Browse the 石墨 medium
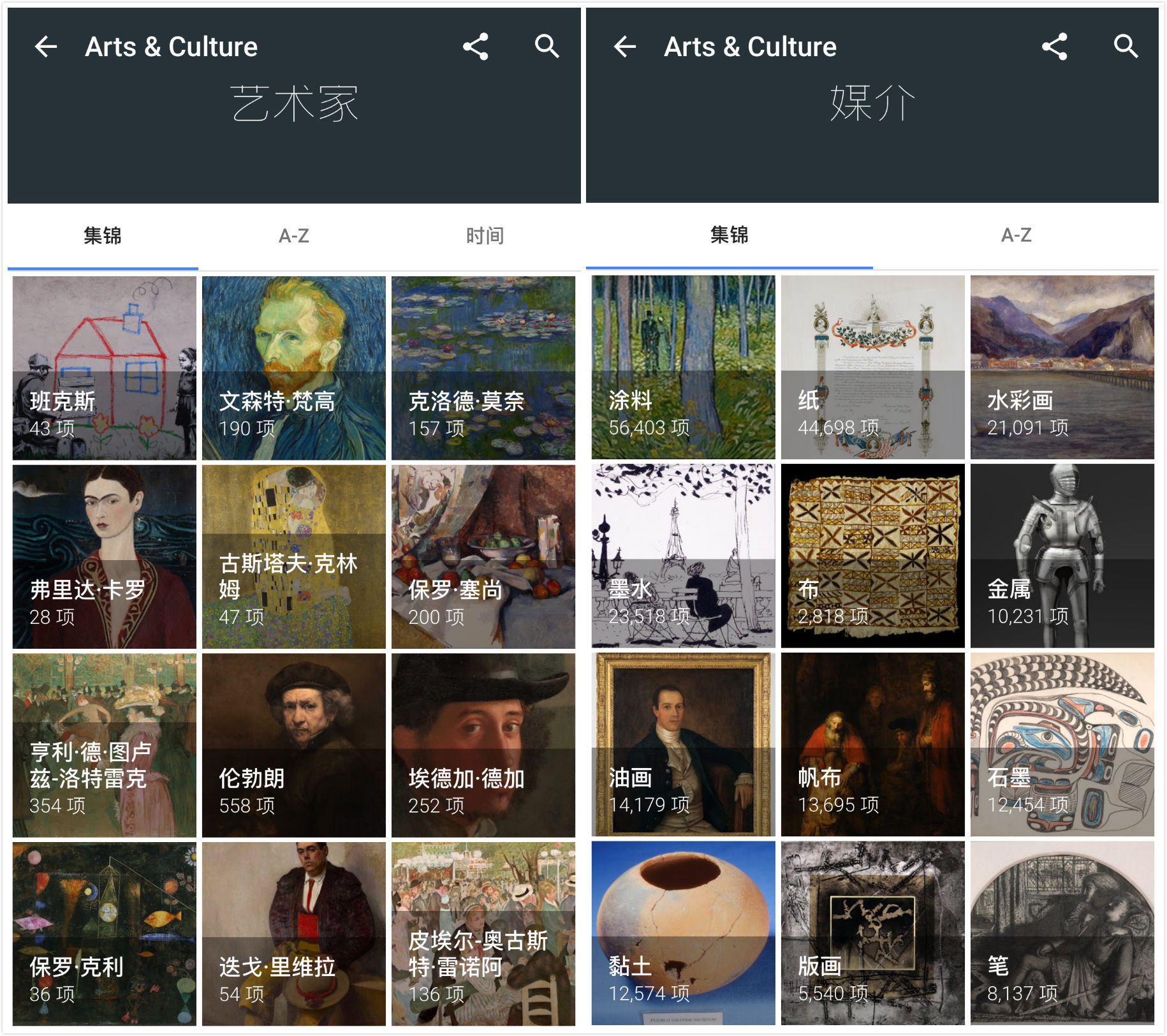1167x1036 pixels. 1062,744
